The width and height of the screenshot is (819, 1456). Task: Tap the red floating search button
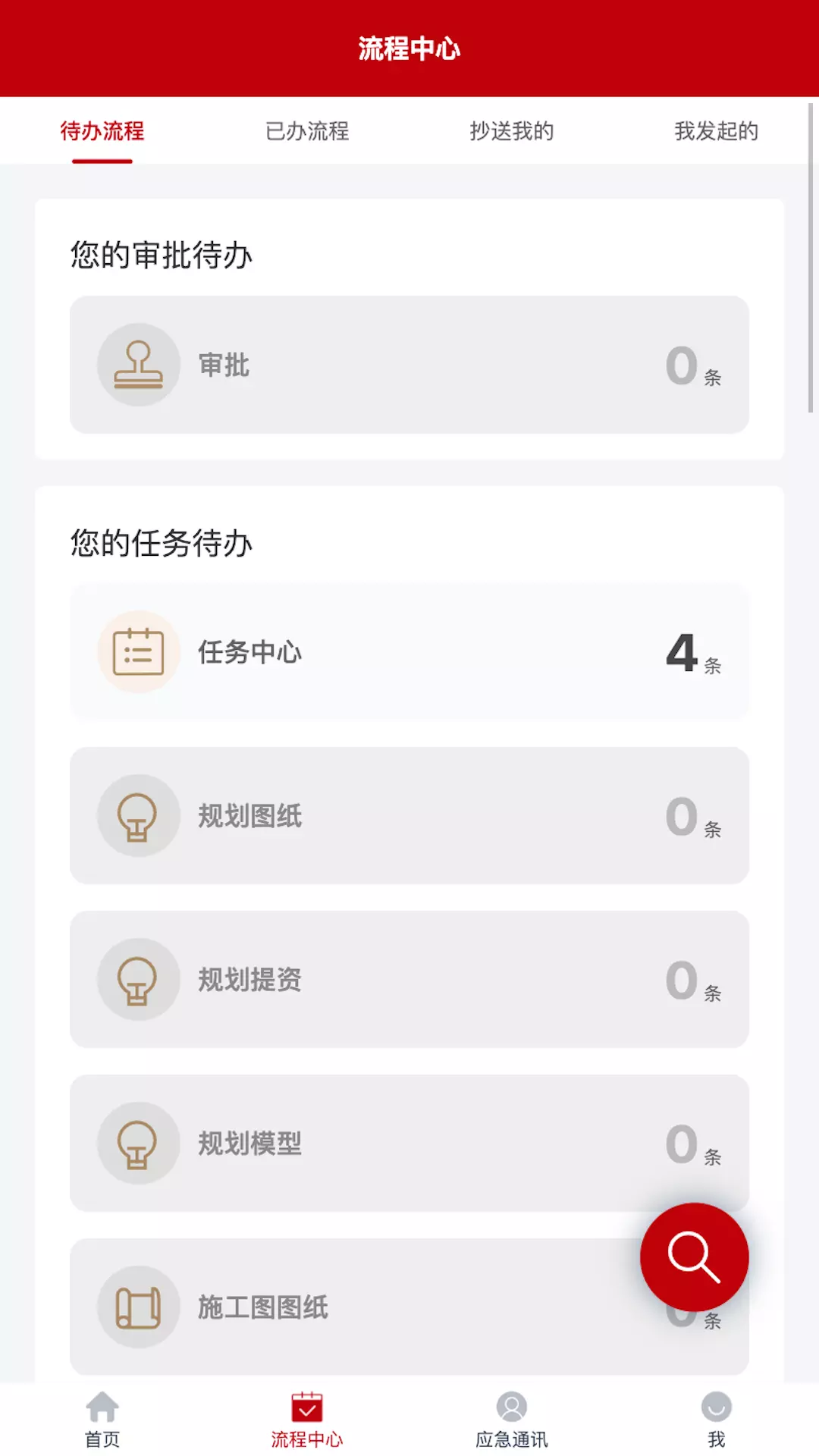pyautogui.click(x=694, y=1257)
